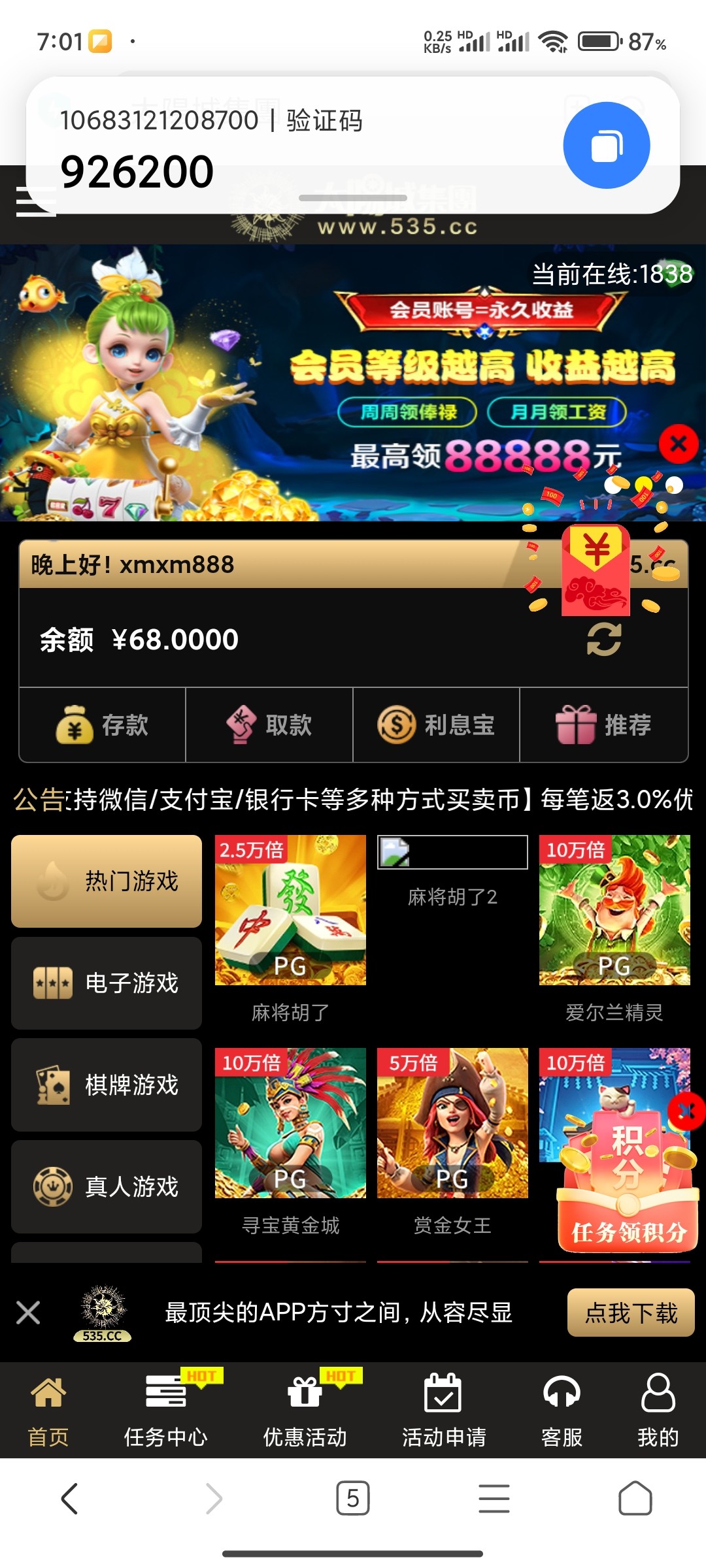Dismiss the app download banner
Image resolution: width=706 pixels, height=1568 pixels.
click(x=28, y=1313)
